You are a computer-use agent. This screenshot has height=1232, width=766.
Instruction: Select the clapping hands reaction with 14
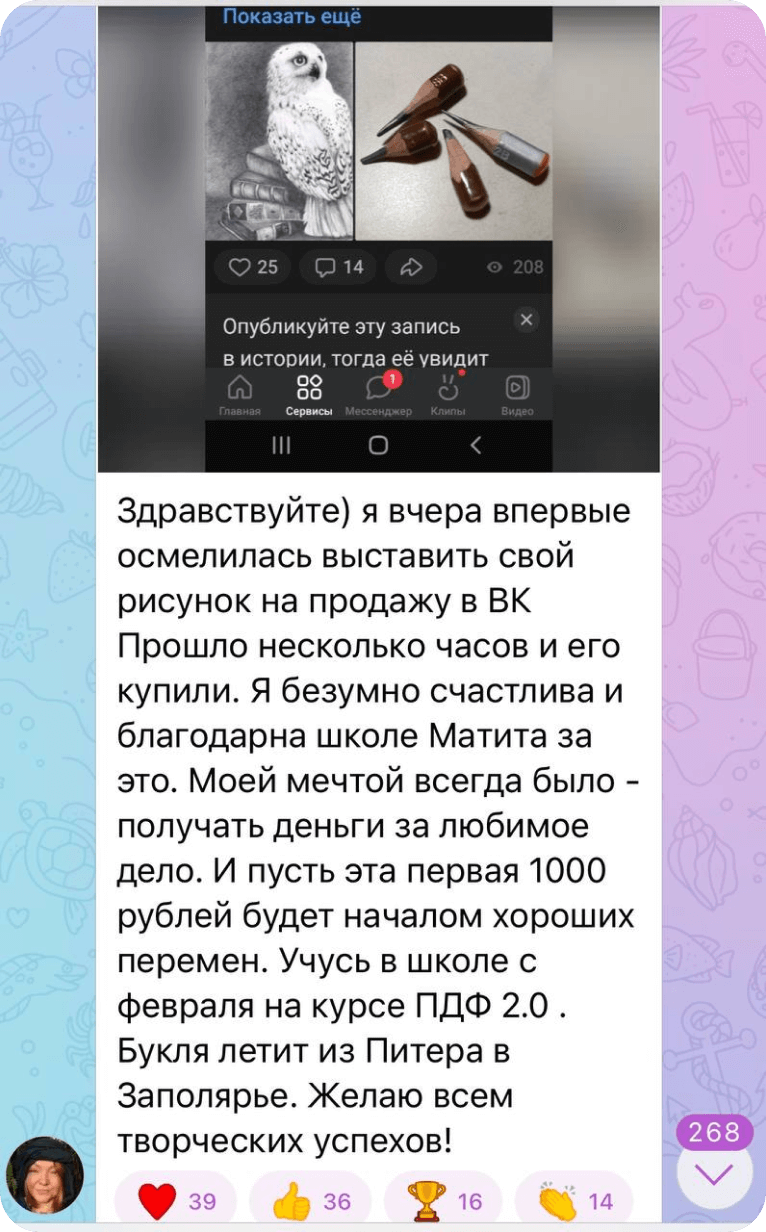point(575,1200)
